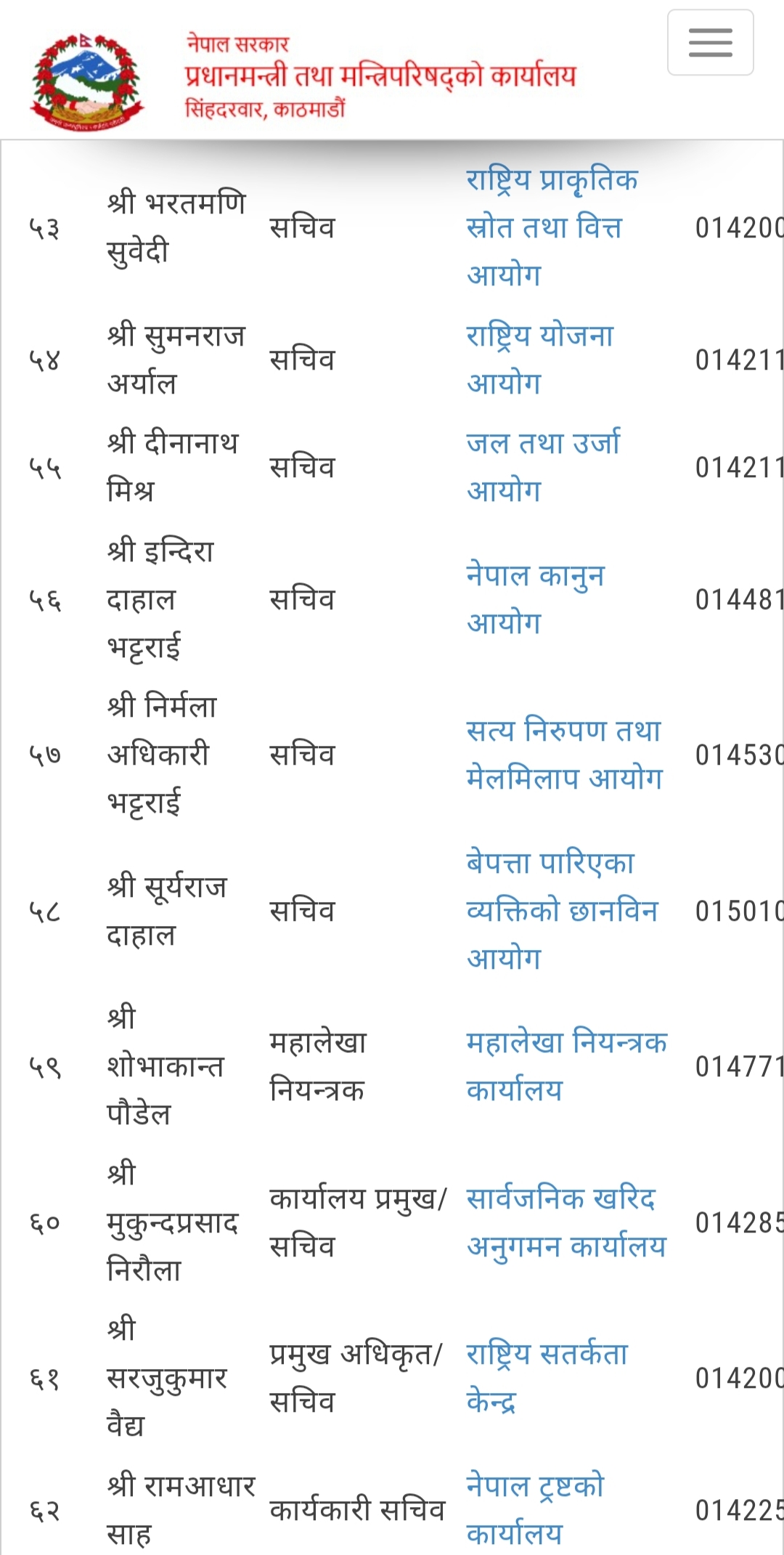Open नेपाल कानुन आयोग link
The height and width of the screenshot is (1555, 784).
(535, 598)
